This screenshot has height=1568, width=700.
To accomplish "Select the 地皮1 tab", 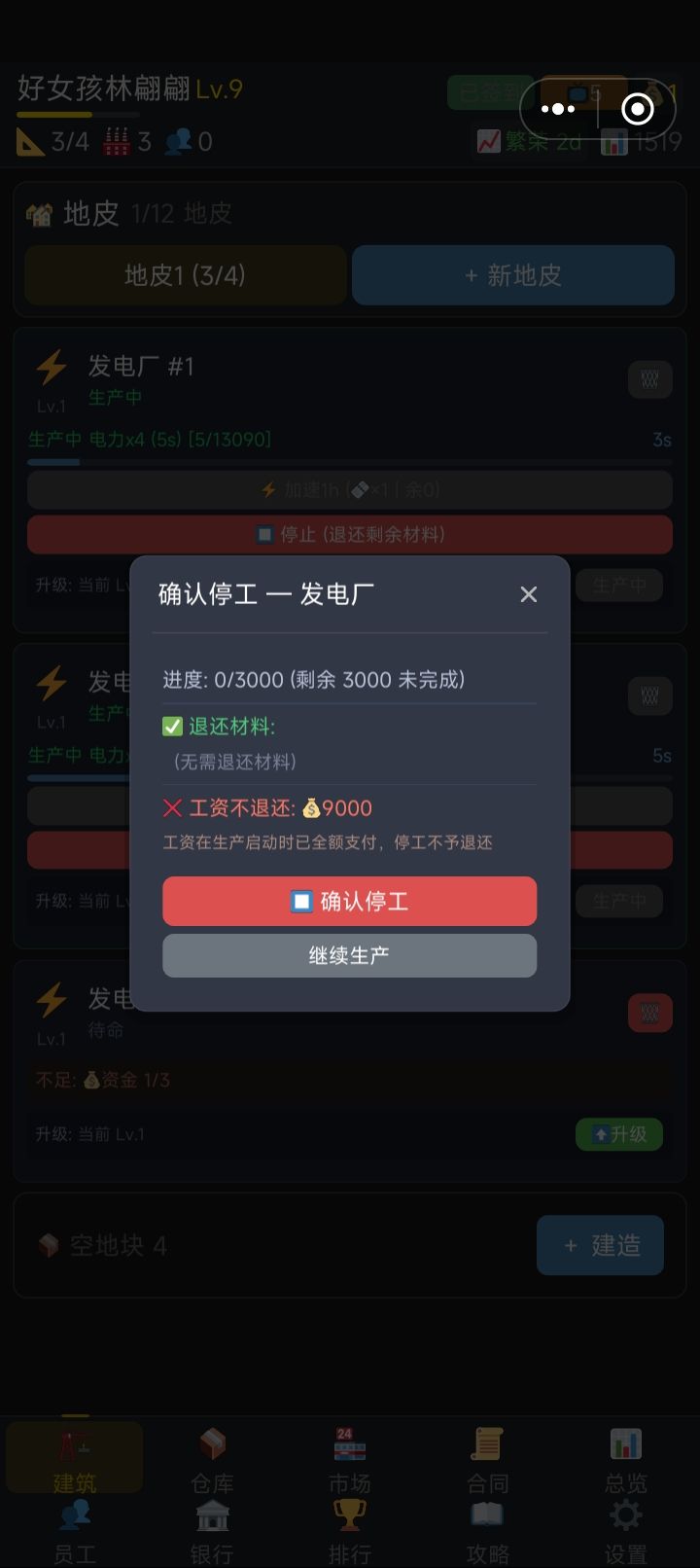I will click(x=185, y=275).
